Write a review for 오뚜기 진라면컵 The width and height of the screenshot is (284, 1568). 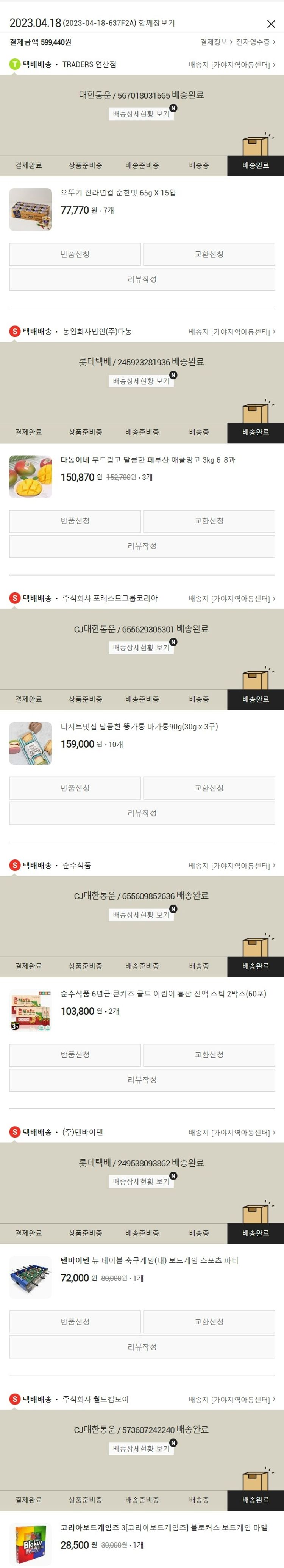point(142,280)
